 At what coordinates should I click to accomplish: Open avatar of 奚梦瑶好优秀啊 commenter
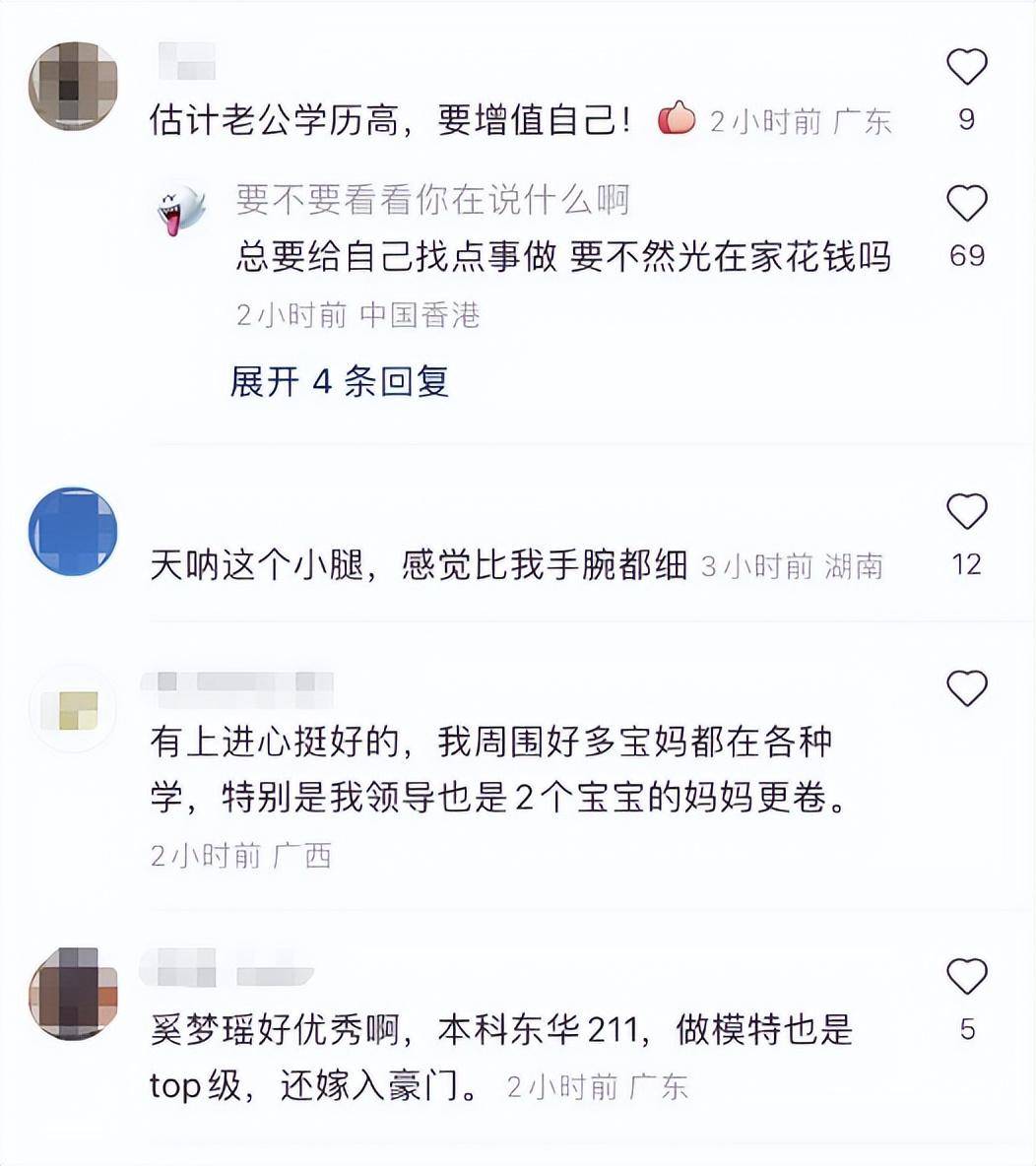coord(73,994)
